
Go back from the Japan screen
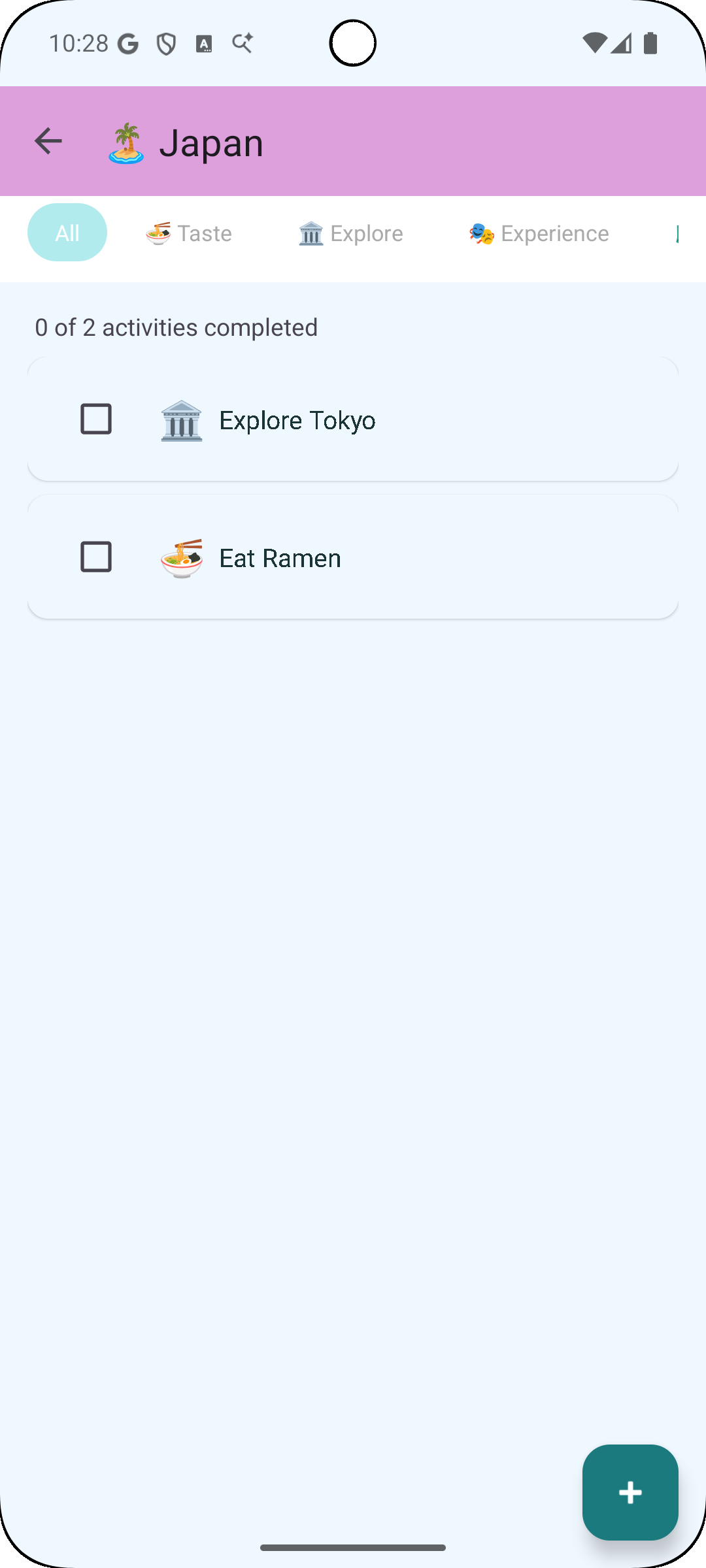pos(48,141)
